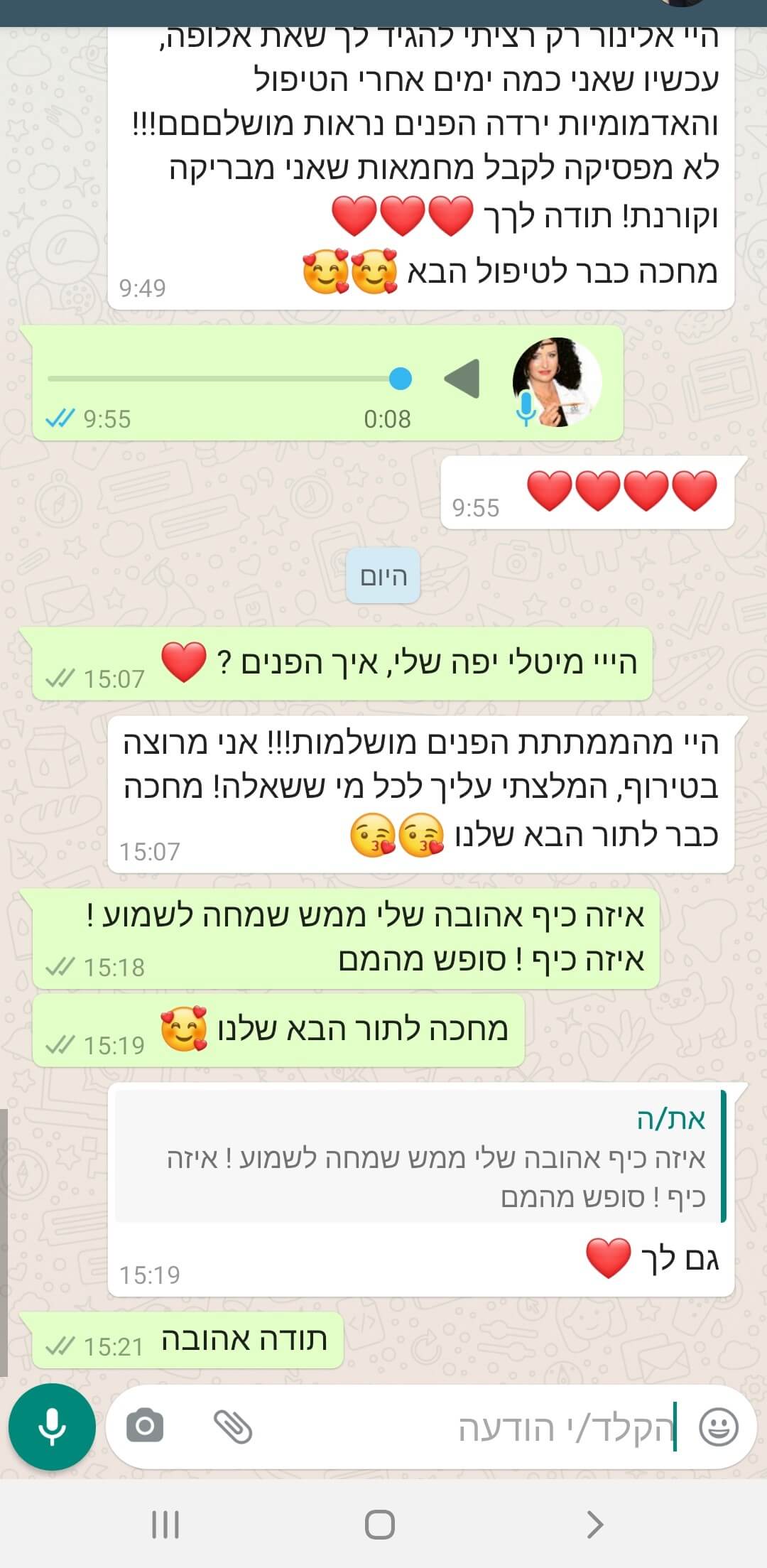Open the emoji picker
The image size is (767, 1568).
click(718, 1427)
